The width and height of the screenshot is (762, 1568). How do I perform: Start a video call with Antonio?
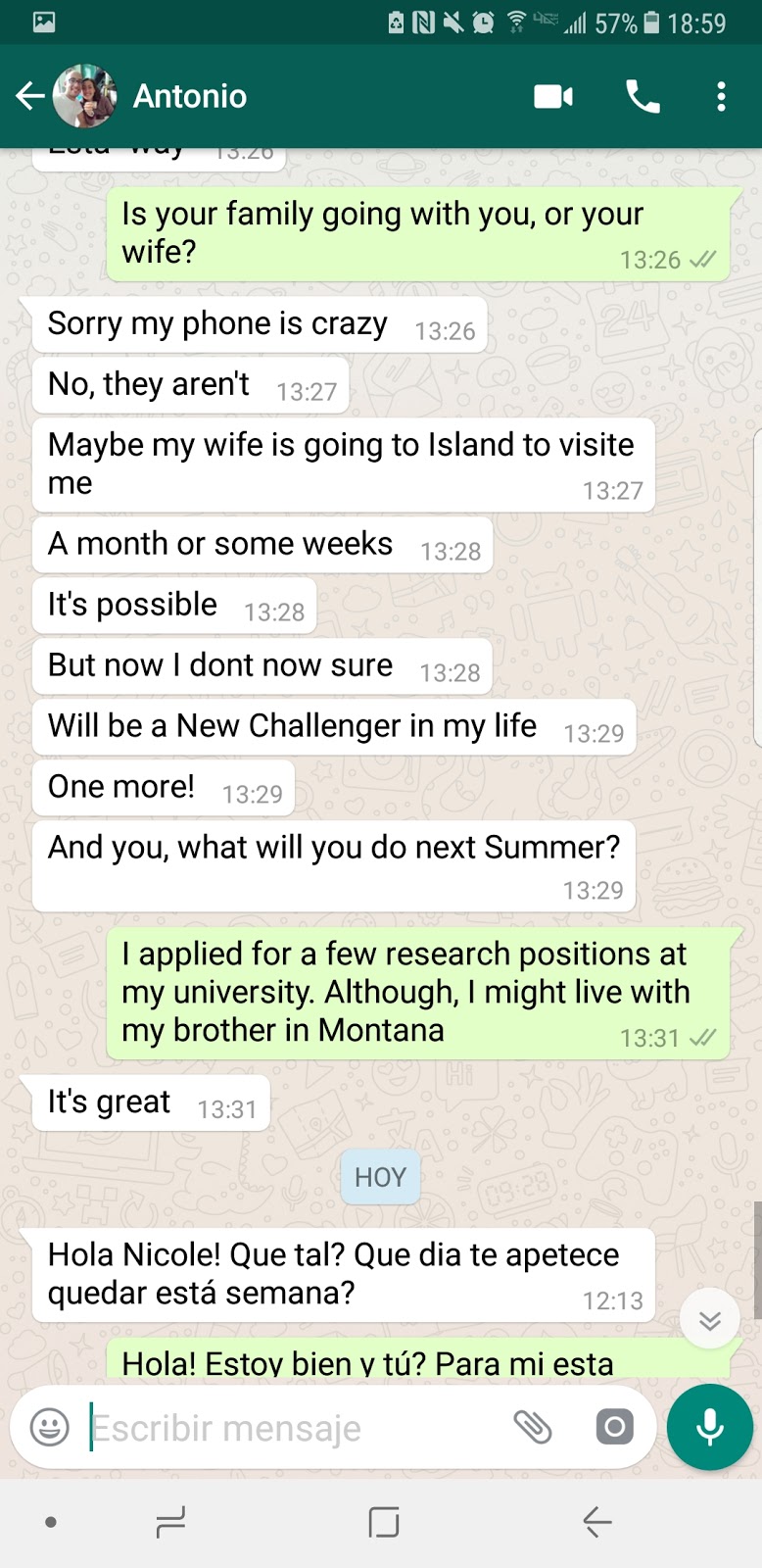coord(553,96)
